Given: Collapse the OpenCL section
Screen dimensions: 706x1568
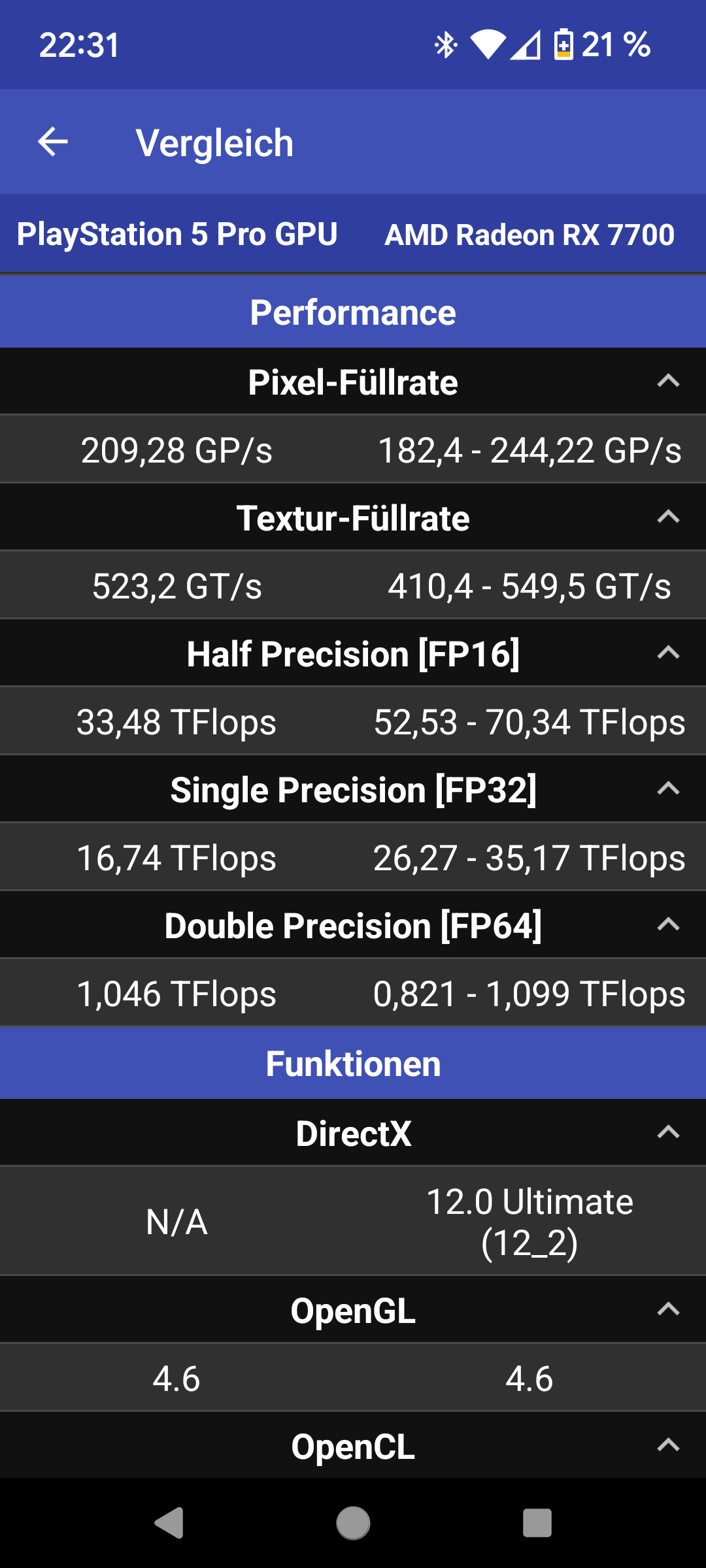Looking at the screenshot, I should pyautogui.click(x=668, y=1446).
